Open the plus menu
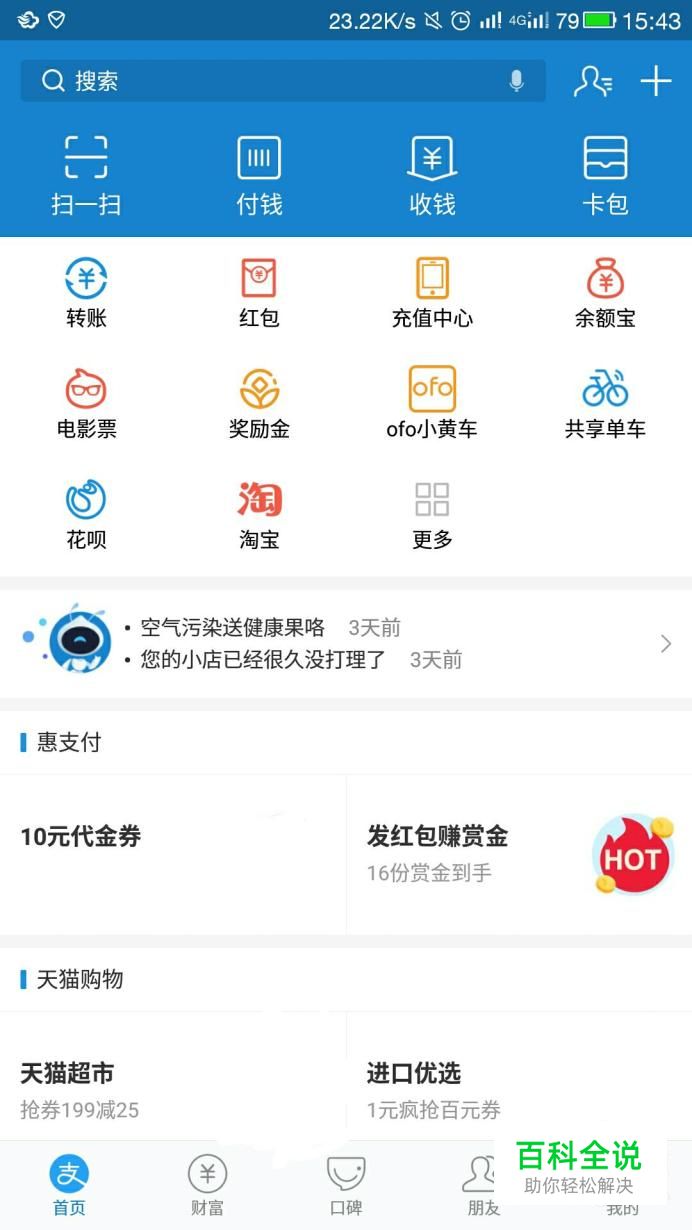Screen dimensions: 692x1230 pyautogui.click(x=656, y=81)
